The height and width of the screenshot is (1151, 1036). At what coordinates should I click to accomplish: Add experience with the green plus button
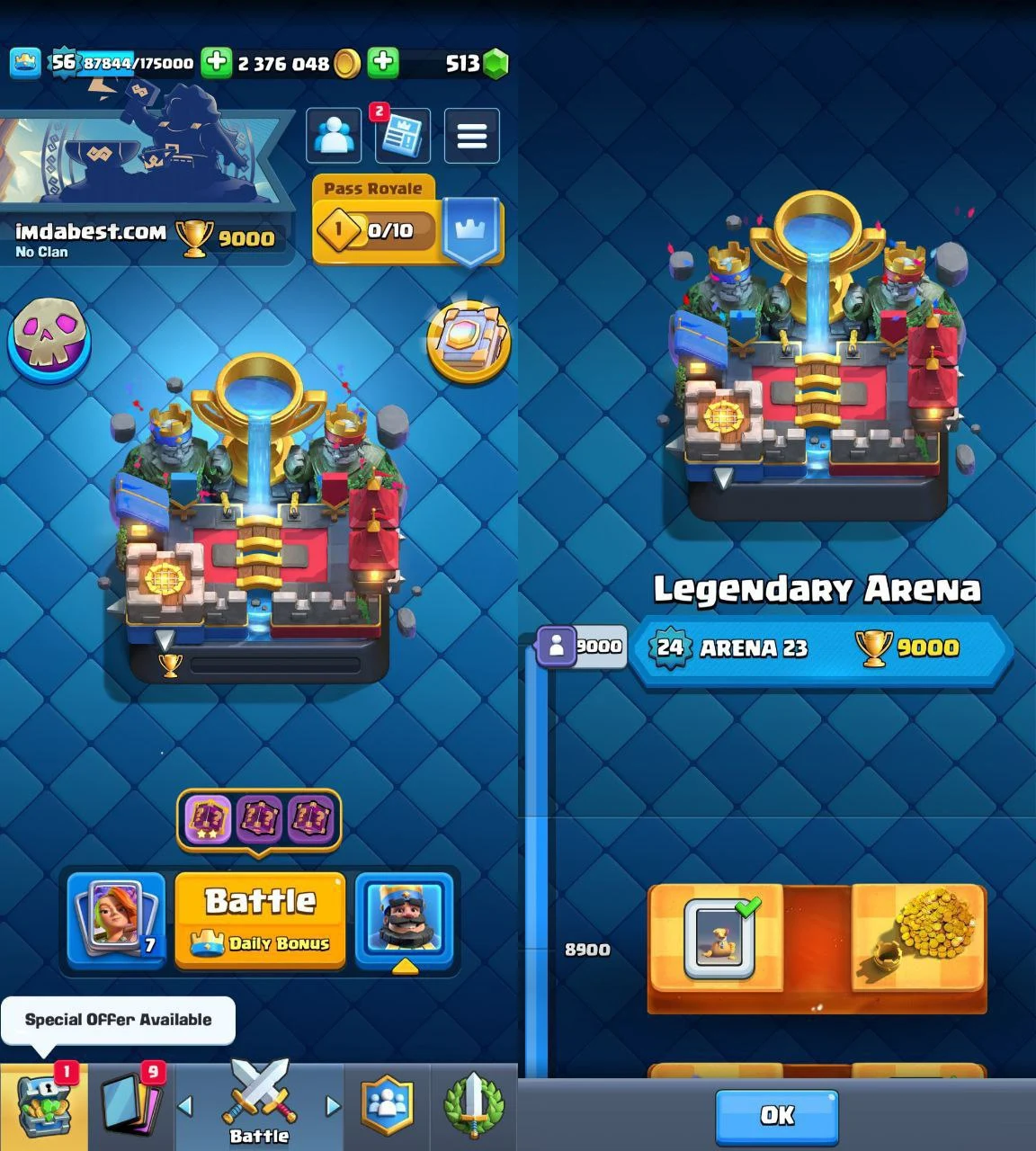[x=216, y=62]
